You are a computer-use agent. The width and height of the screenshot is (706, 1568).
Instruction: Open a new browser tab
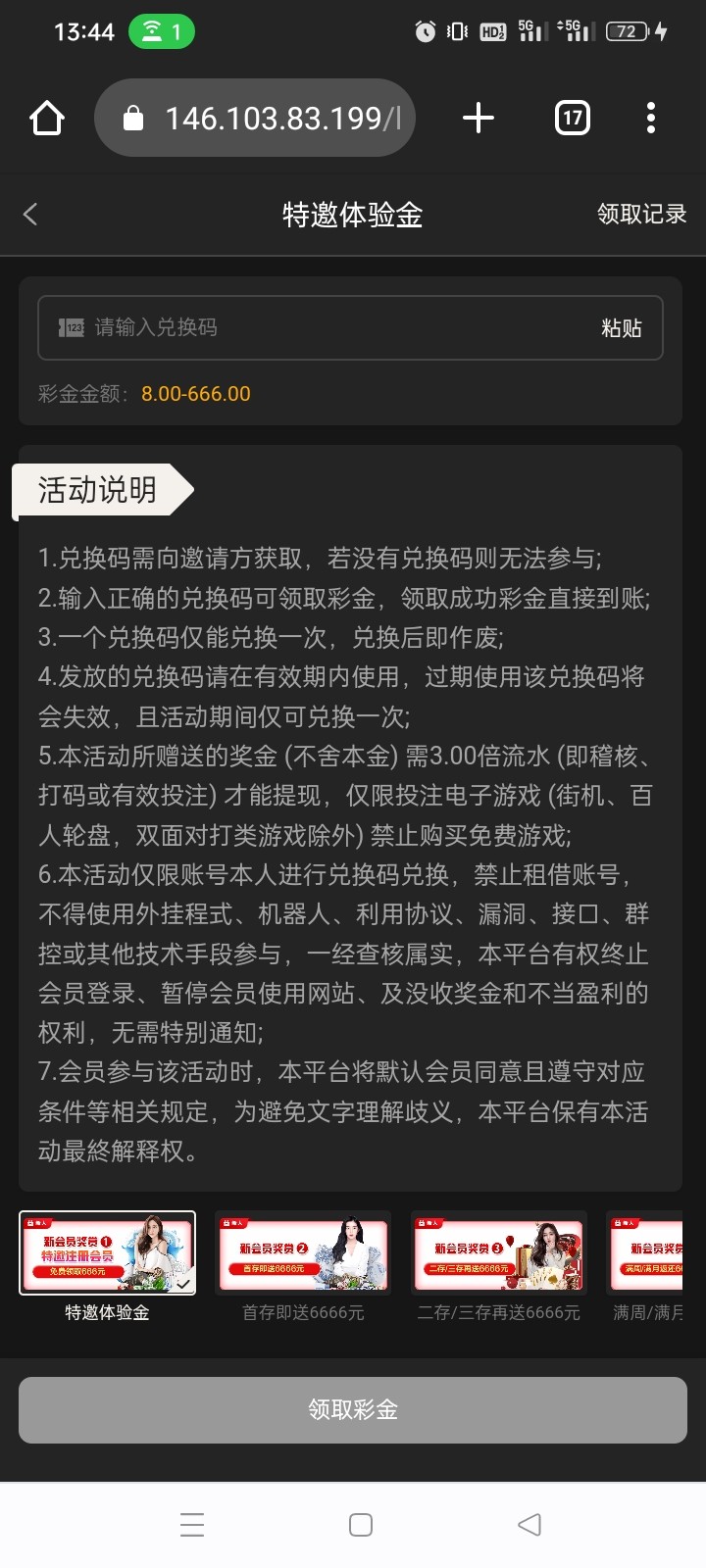coord(478,119)
